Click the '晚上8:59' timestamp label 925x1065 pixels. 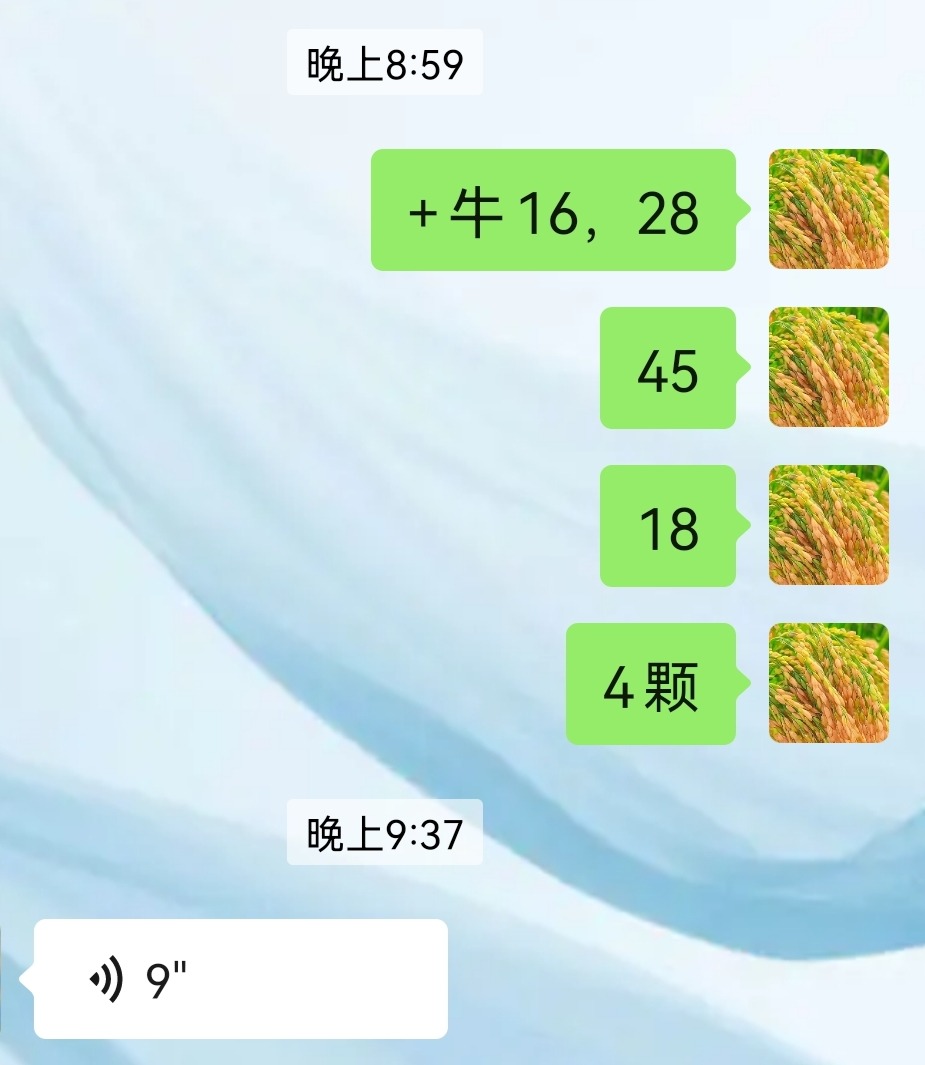point(383,62)
